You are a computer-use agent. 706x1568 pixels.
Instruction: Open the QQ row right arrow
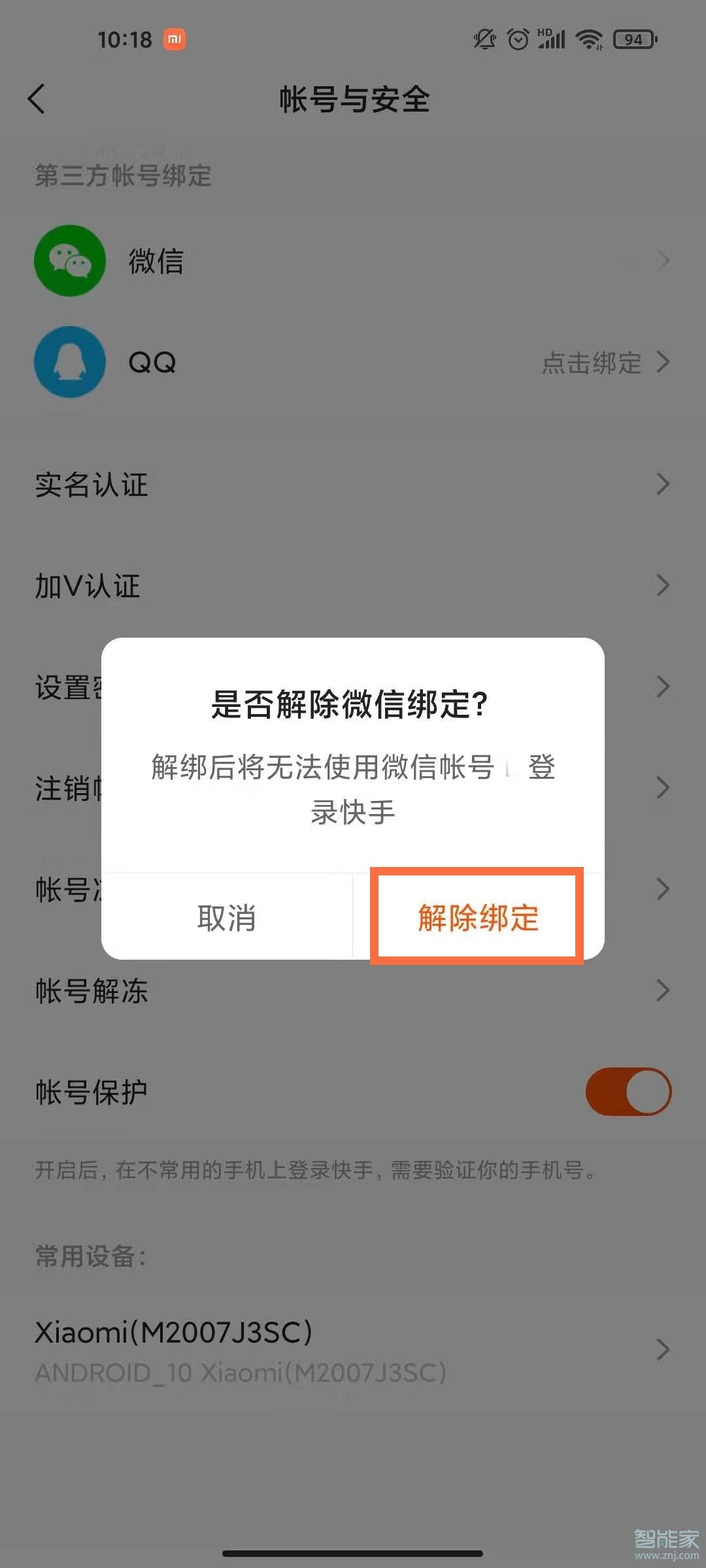pyautogui.click(x=662, y=363)
